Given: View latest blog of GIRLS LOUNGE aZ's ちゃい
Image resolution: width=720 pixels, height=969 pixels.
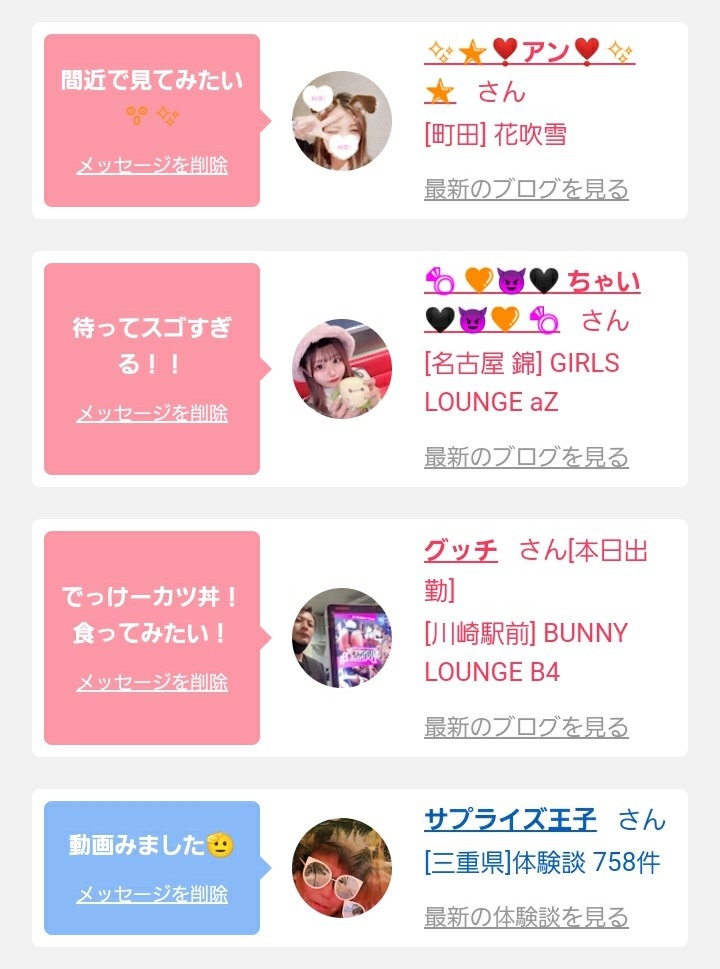Looking at the screenshot, I should (526, 457).
